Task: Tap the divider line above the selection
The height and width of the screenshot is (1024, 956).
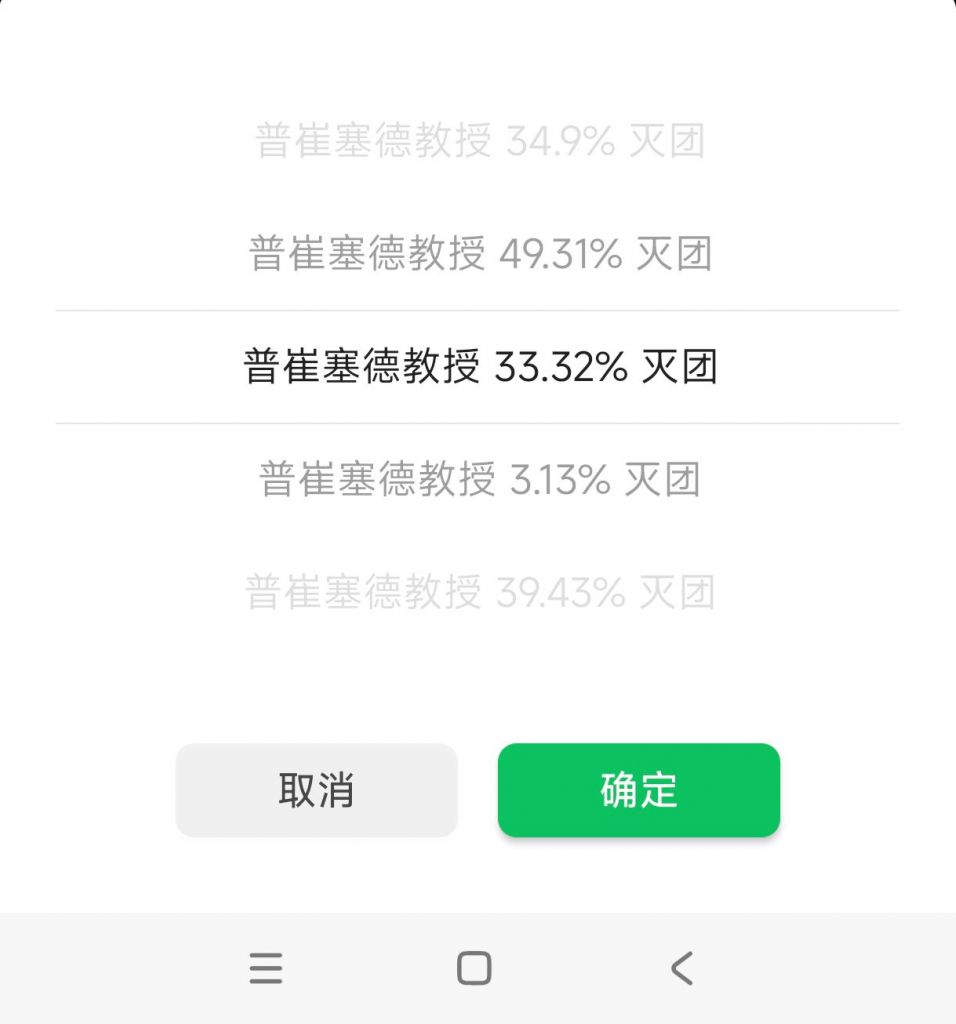Action: click(478, 310)
